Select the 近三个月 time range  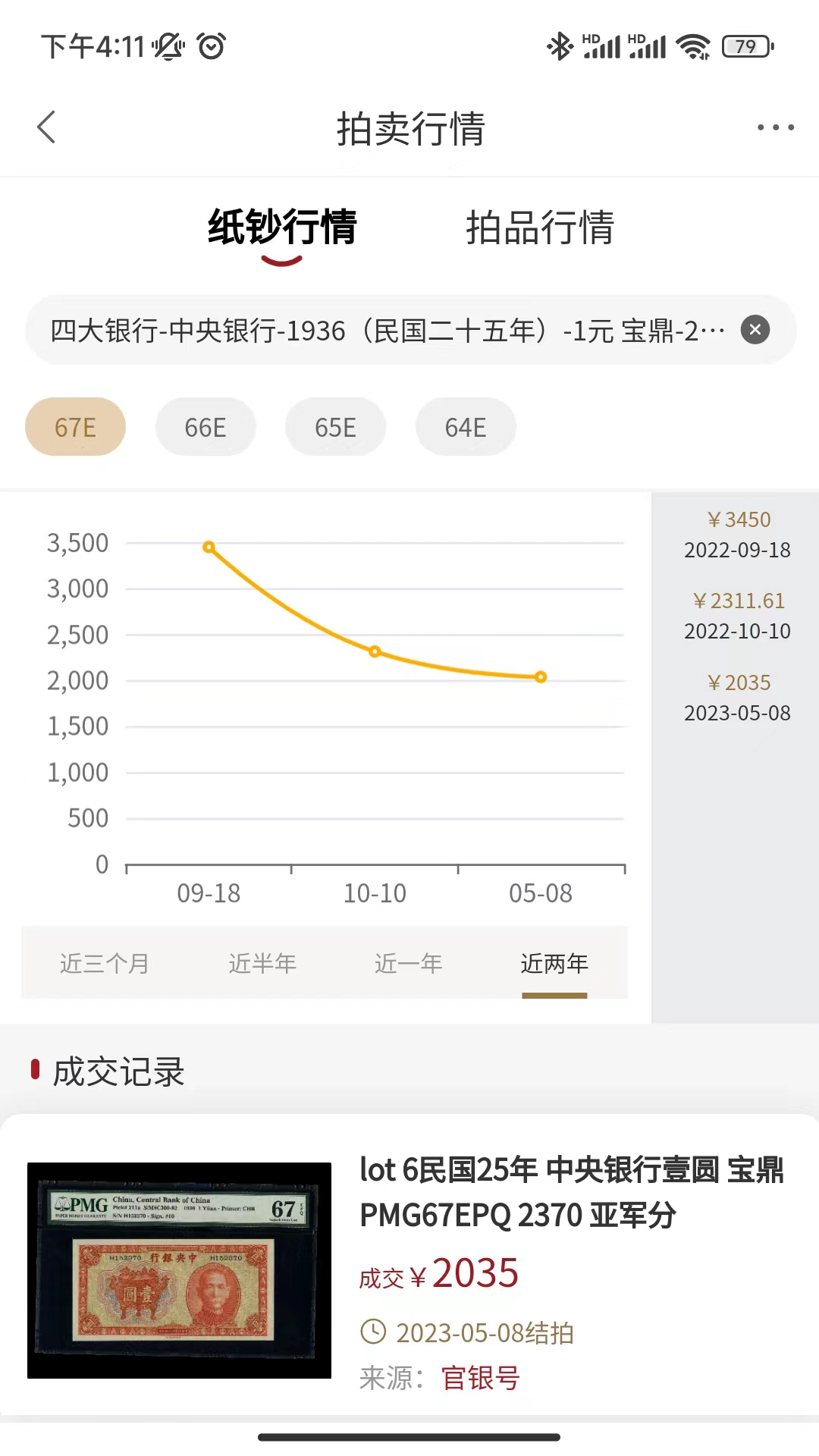point(103,963)
